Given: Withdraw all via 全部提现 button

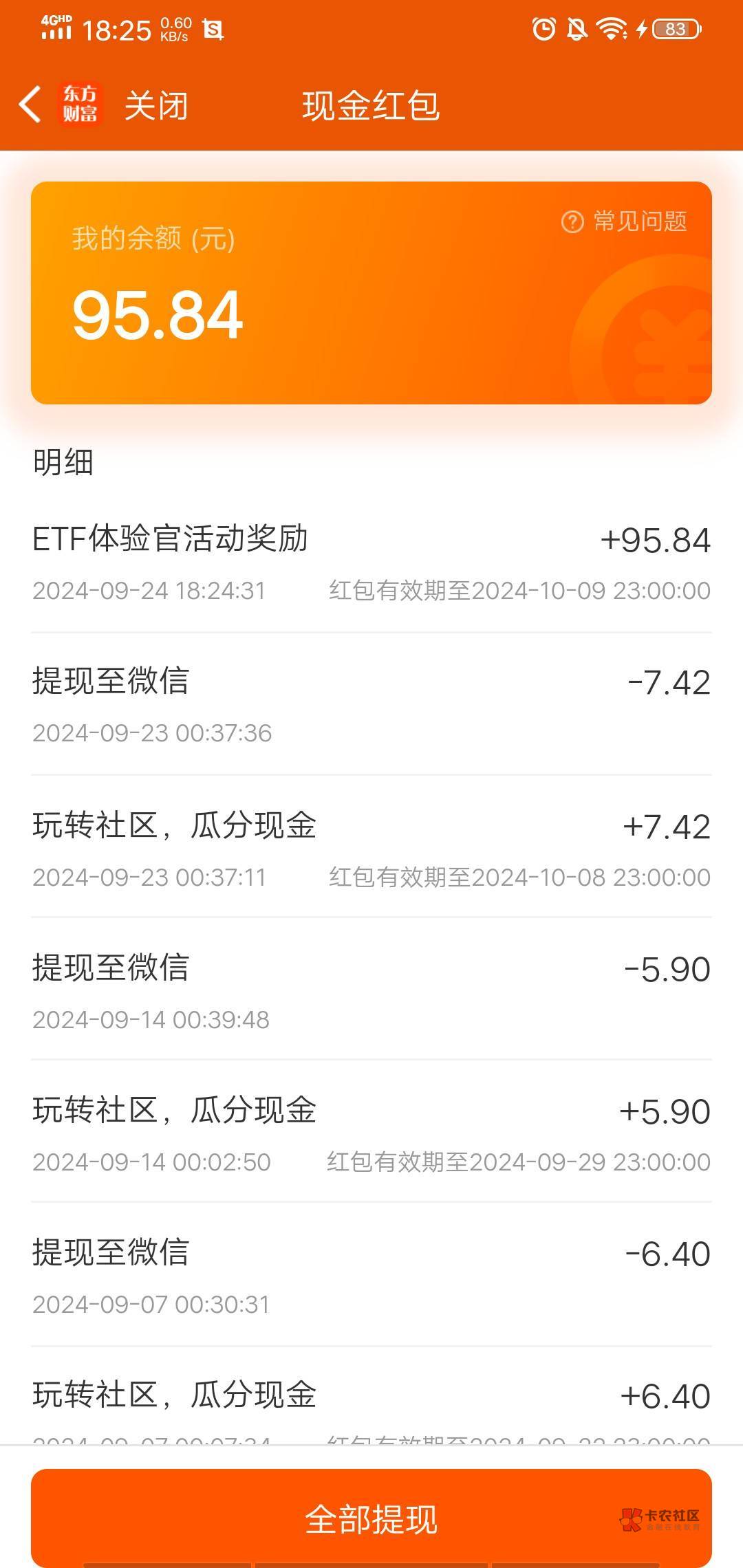Looking at the screenshot, I should pyautogui.click(x=371, y=1518).
